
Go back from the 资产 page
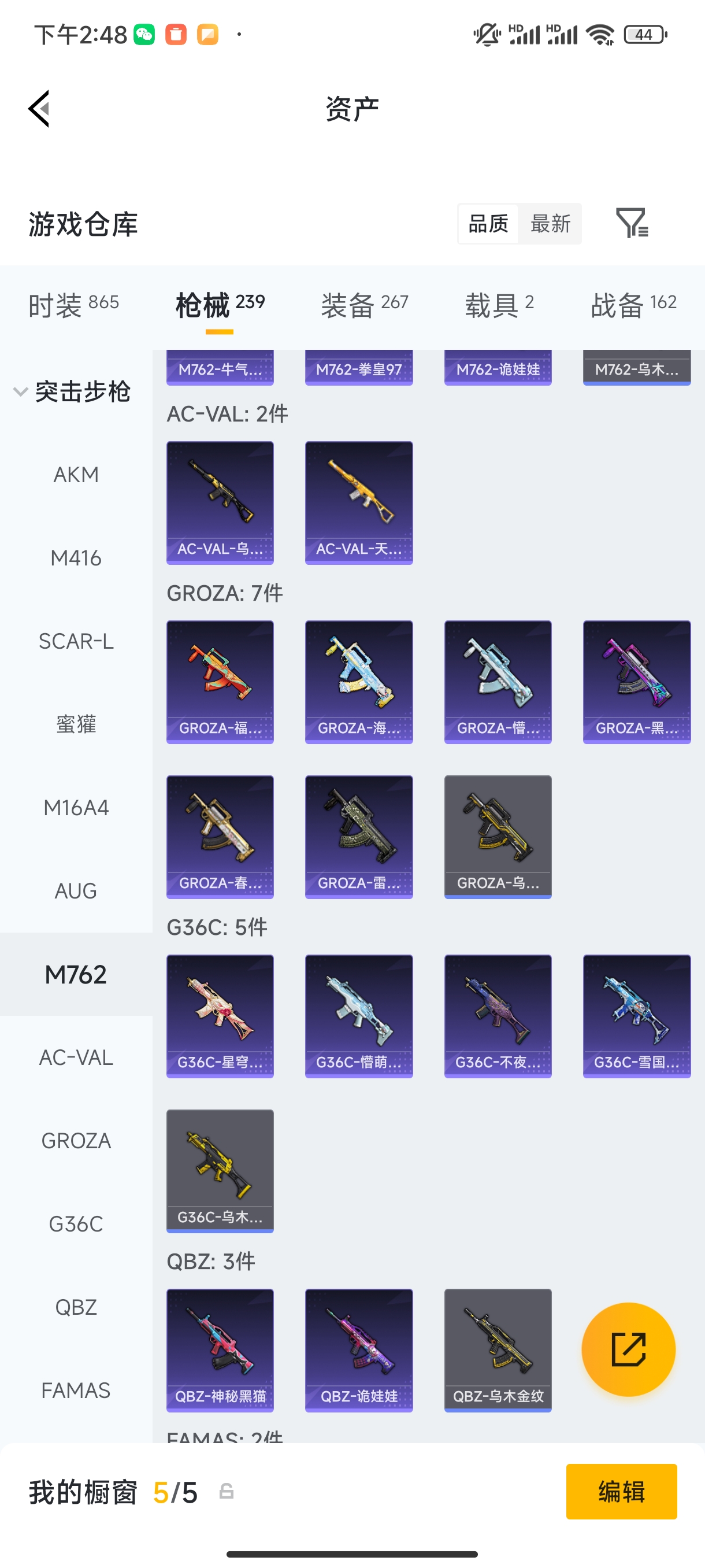[39, 109]
